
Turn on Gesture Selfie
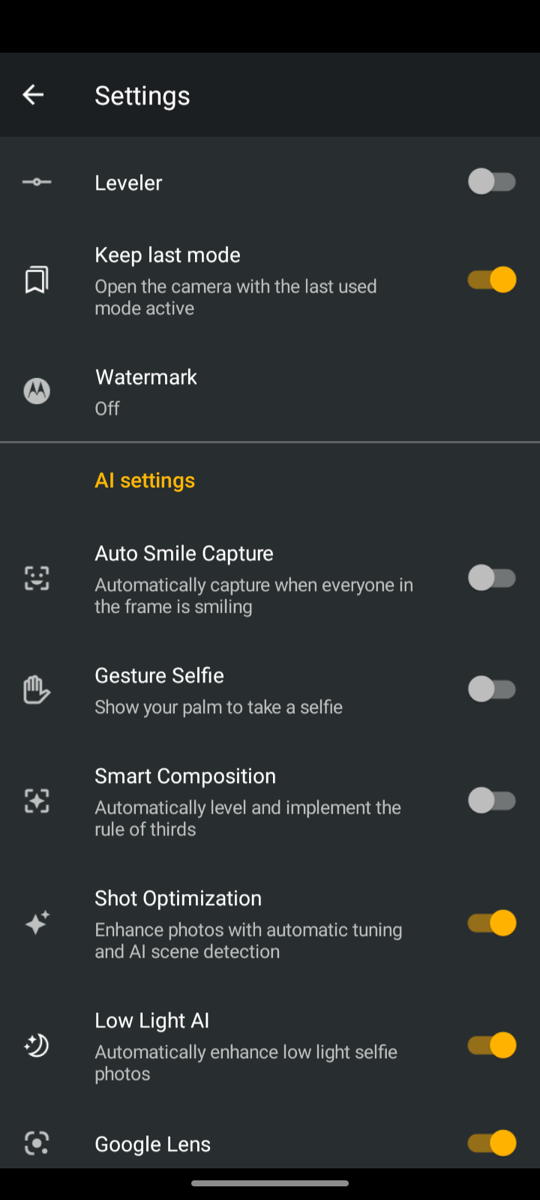point(492,689)
